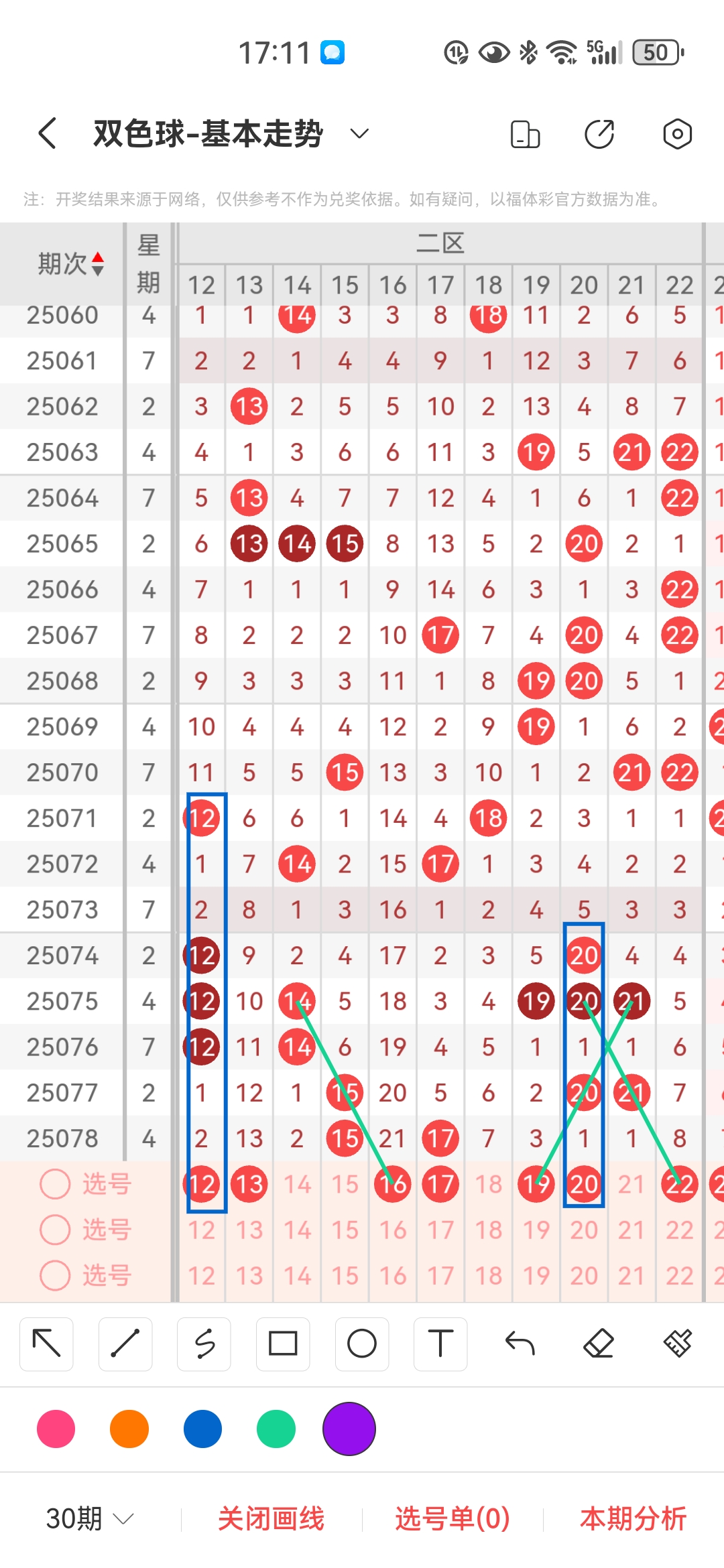Screen dimensions: 724x1568
Task: Select the eraser tool
Action: point(599,1344)
